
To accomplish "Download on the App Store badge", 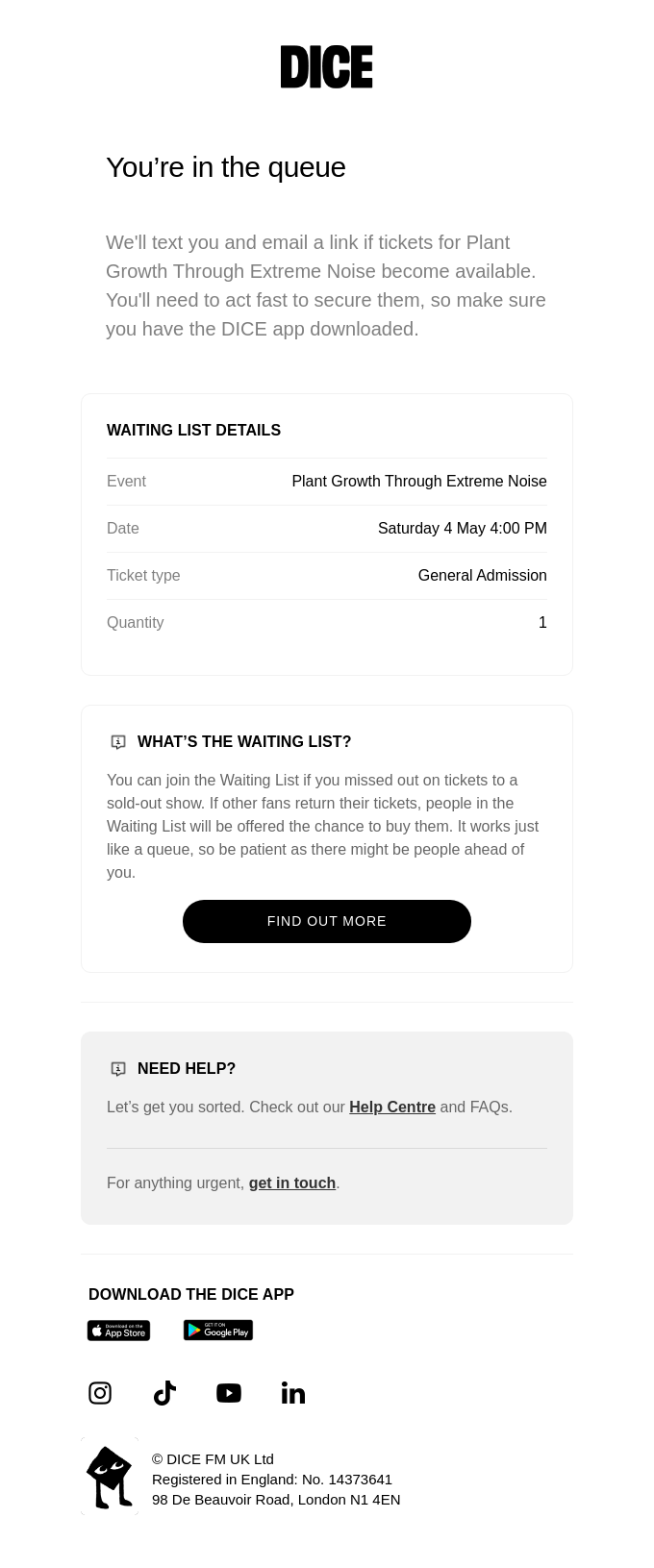I will (x=118, y=1330).
